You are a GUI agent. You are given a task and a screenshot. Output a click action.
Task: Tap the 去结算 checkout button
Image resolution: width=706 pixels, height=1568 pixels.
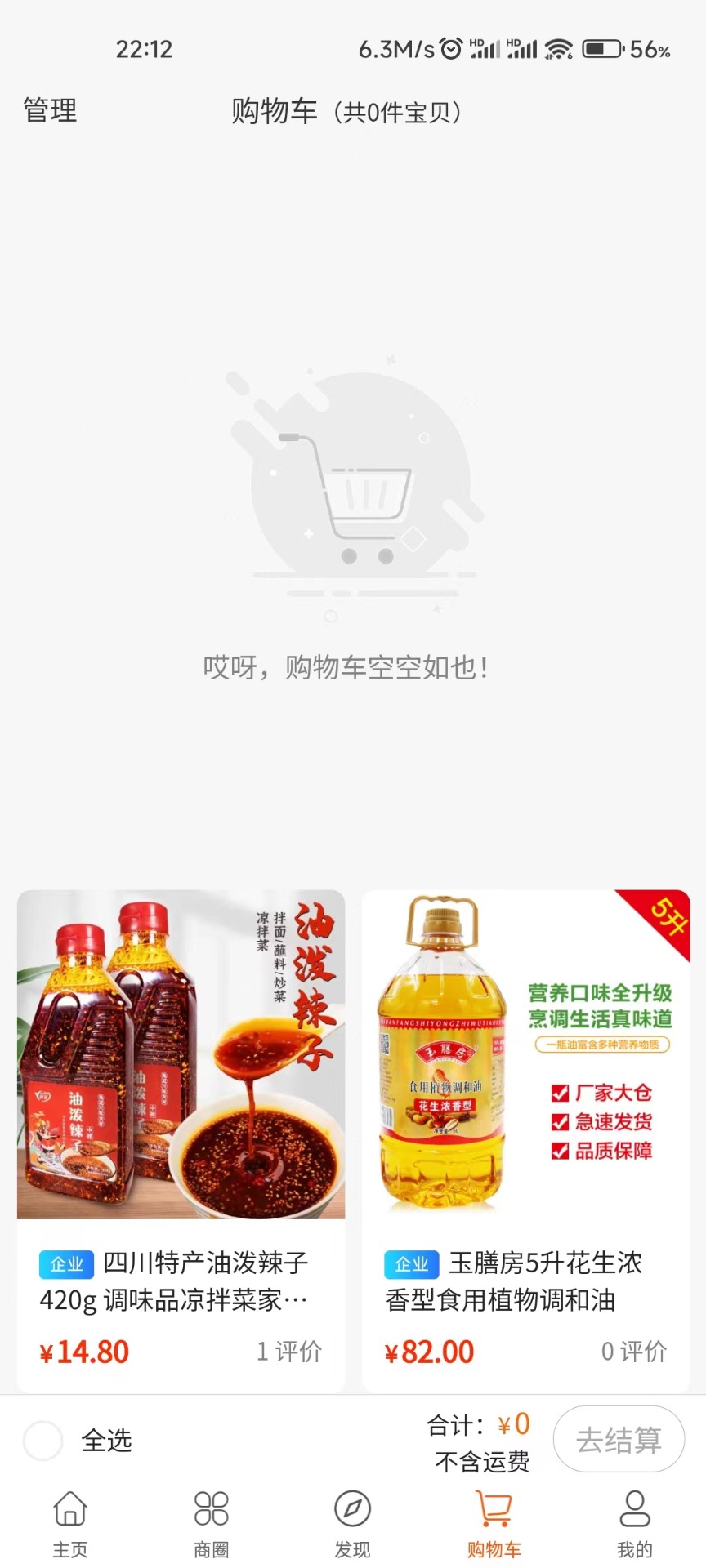click(x=619, y=1440)
